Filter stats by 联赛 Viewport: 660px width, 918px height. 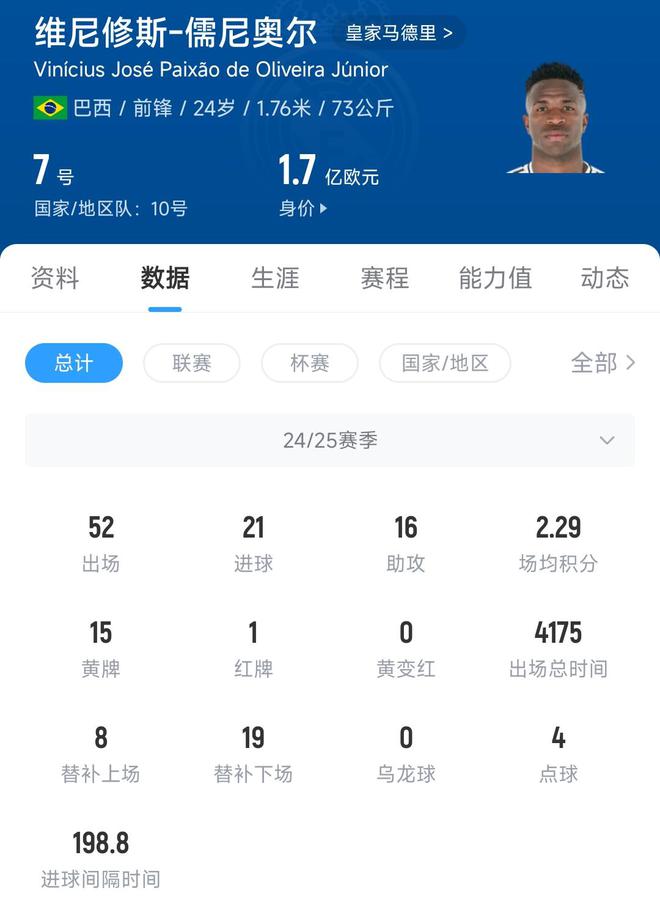pyautogui.click(x=191, y=363)
